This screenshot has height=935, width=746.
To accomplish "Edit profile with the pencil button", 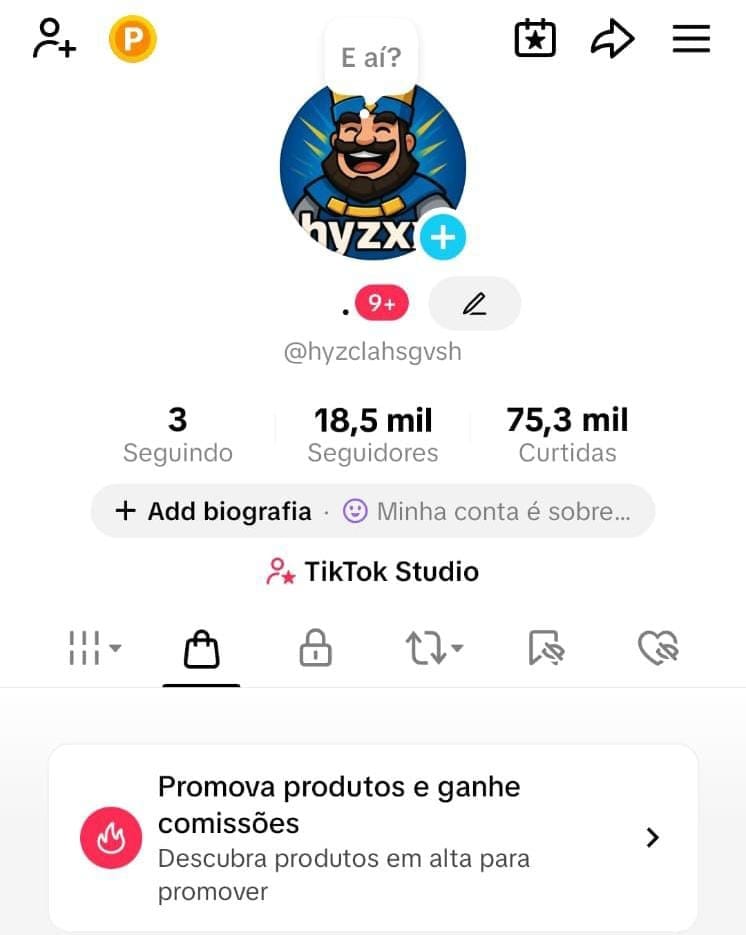I will pyautogui.click(x=475, y=303).
